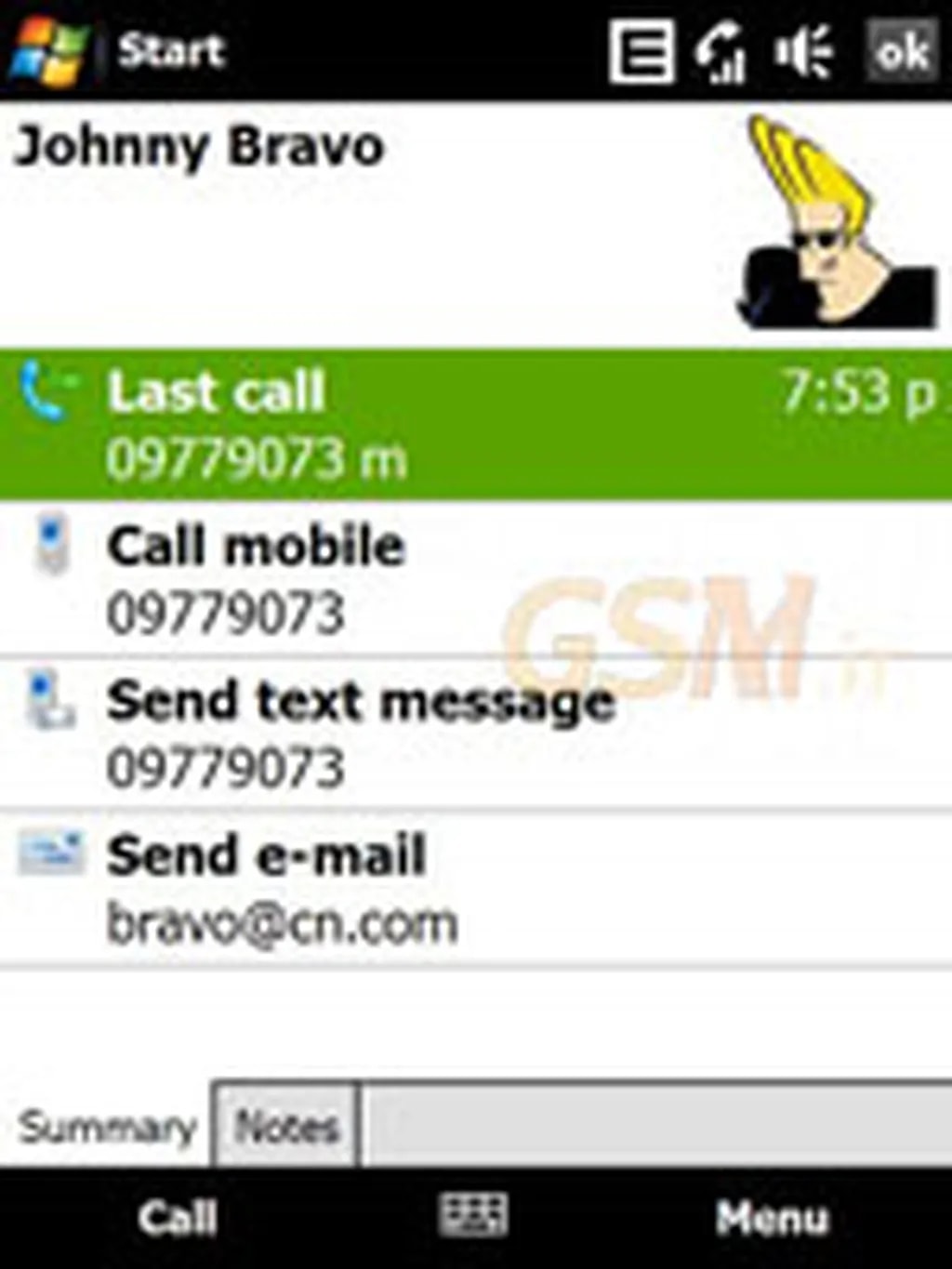The image size is (952, 1269).
Task: Switch to the Notes tab
Action: [x=286, y=1127]
